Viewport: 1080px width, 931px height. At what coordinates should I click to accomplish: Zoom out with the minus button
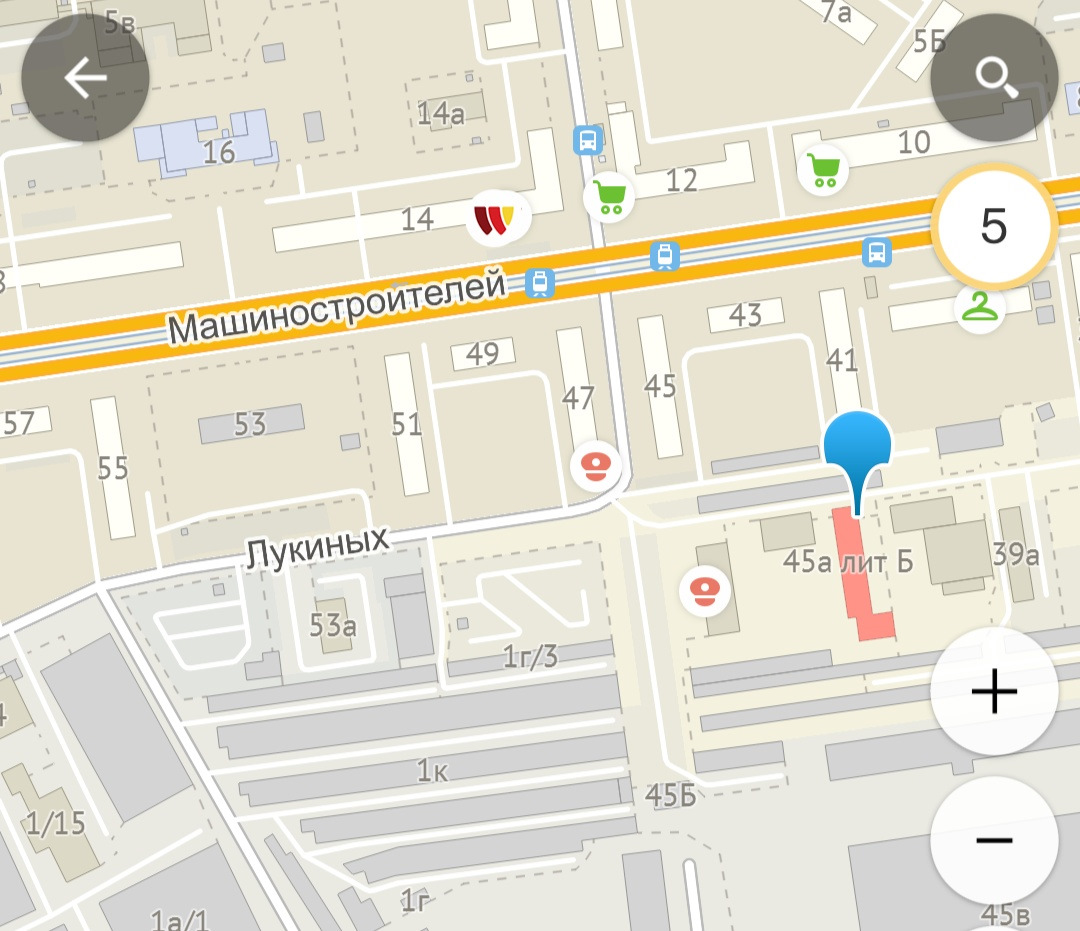click(x=994, y=839)
